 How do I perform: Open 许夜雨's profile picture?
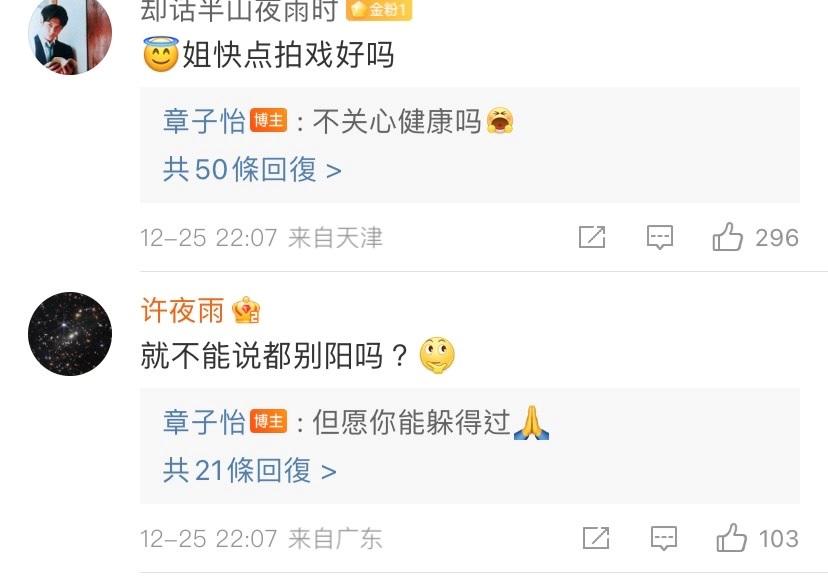(69, 334)
